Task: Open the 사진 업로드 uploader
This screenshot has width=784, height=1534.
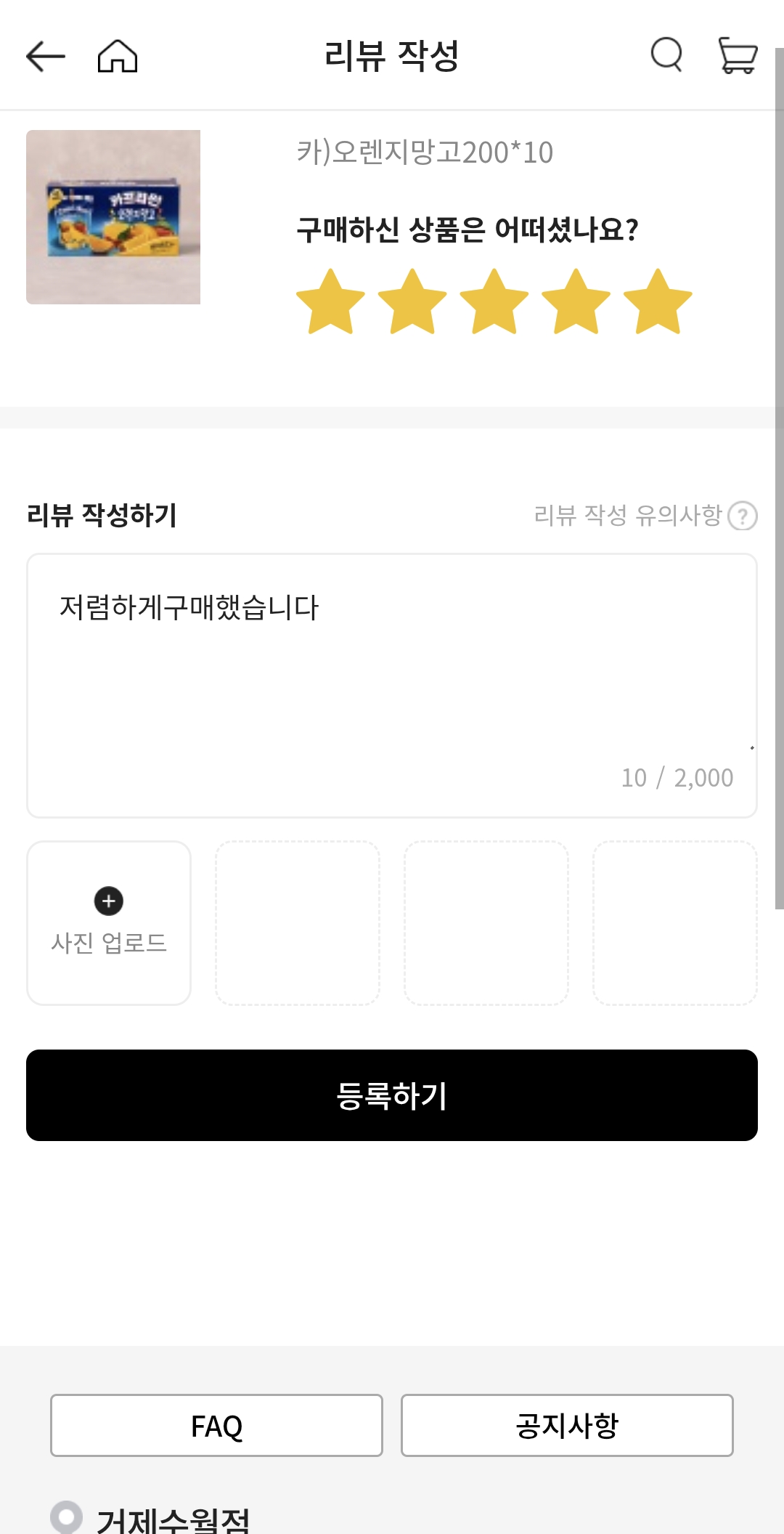Action: coord(107,921)
